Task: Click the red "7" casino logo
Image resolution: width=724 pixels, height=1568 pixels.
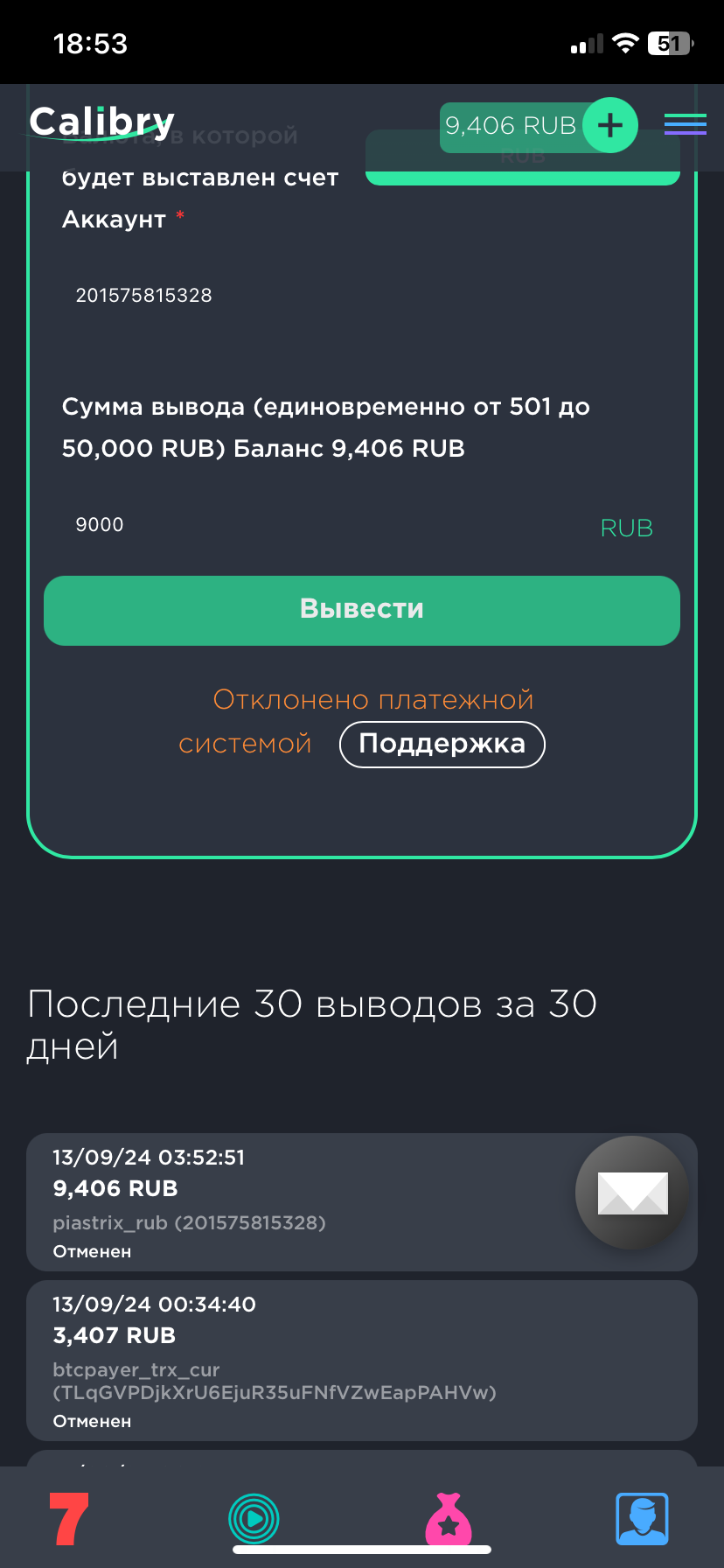Action: click(x=68, y=1518)
